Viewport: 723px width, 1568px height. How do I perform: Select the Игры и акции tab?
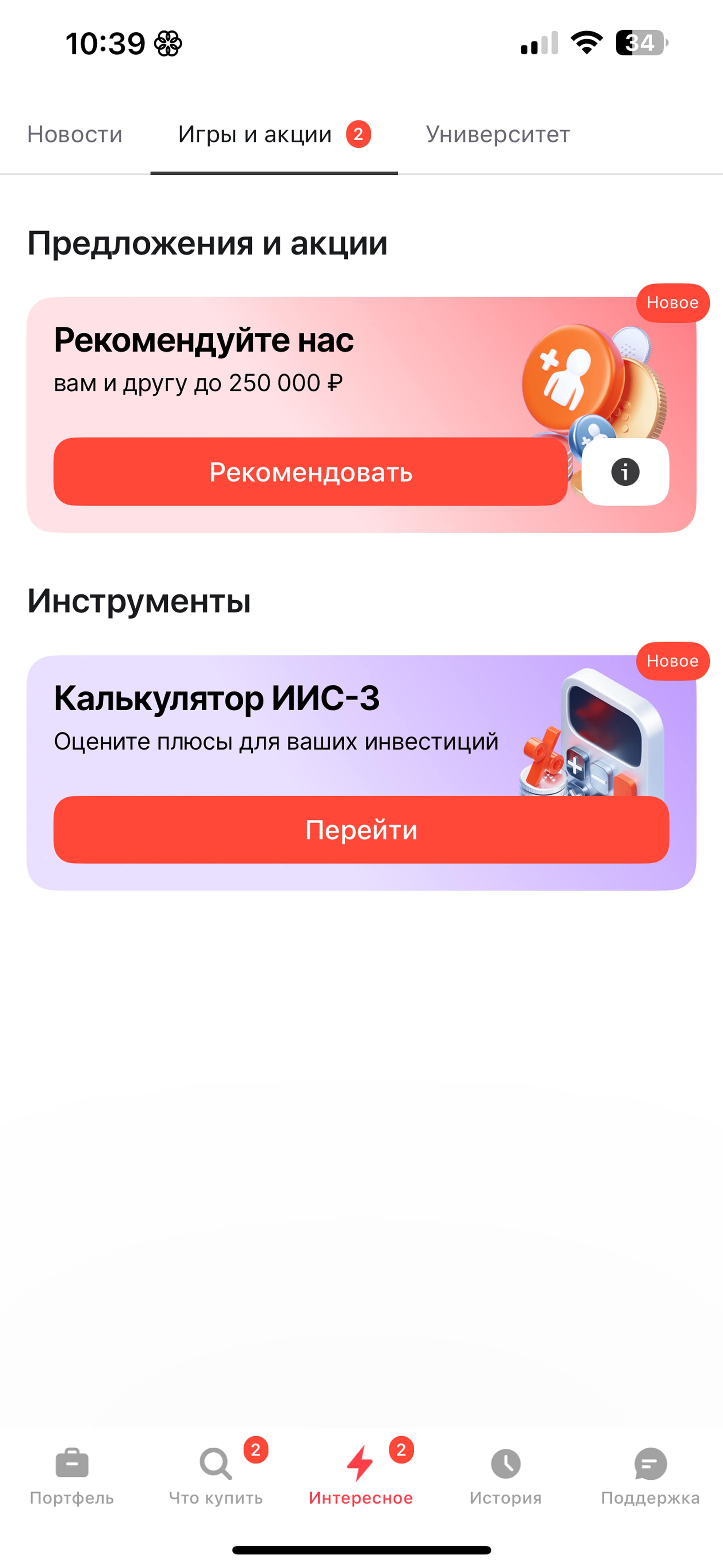[274, 134]
